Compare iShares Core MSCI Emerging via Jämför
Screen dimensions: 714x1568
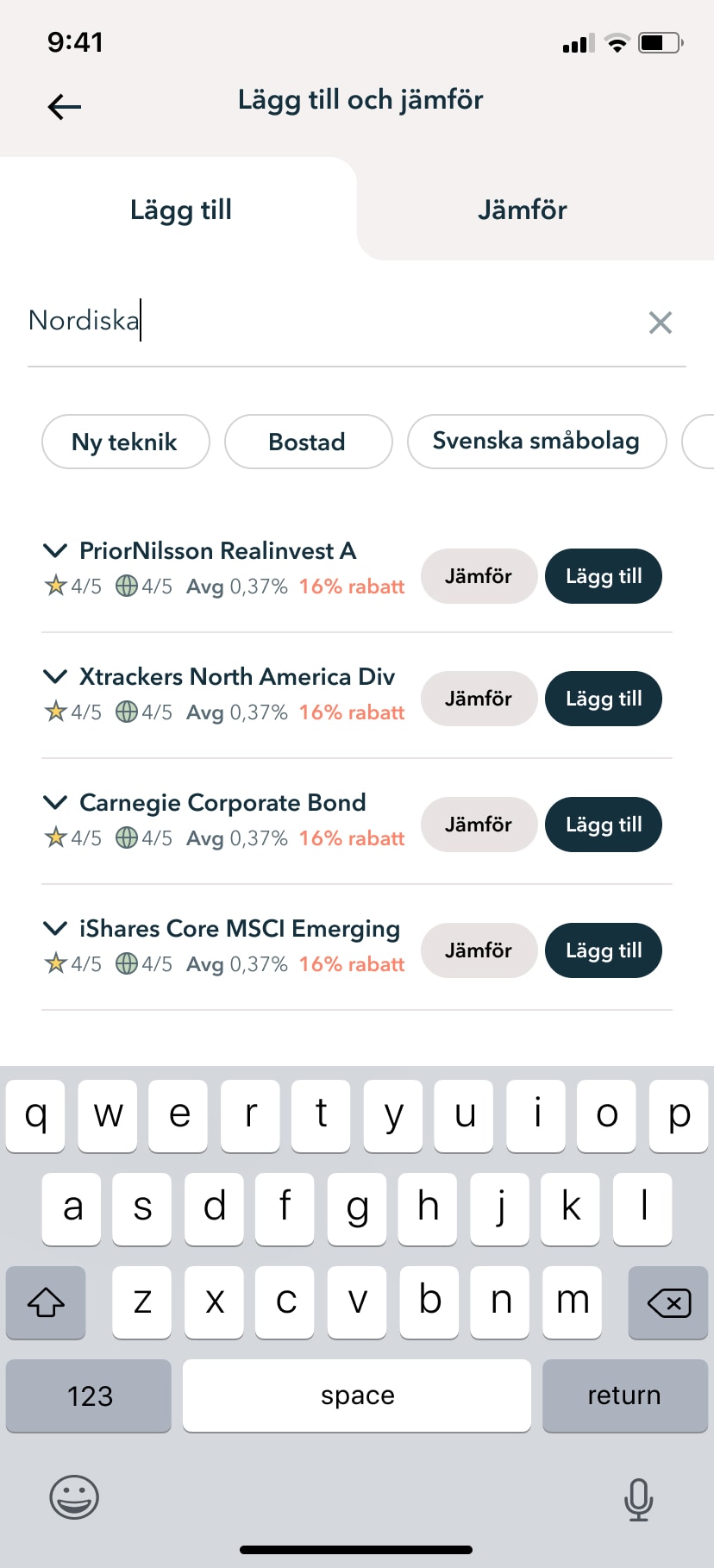(479, 950)
